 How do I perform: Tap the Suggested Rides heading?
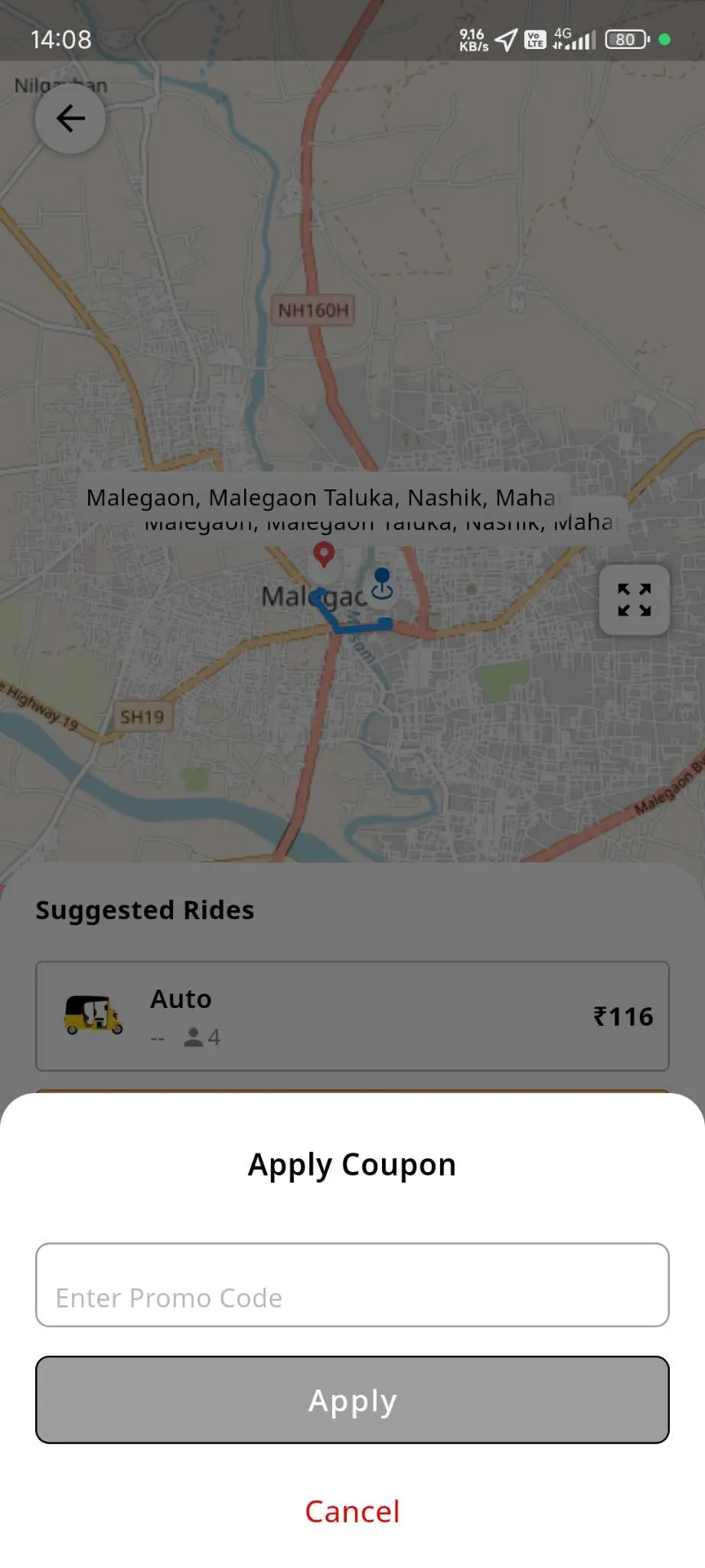(145, 909)
